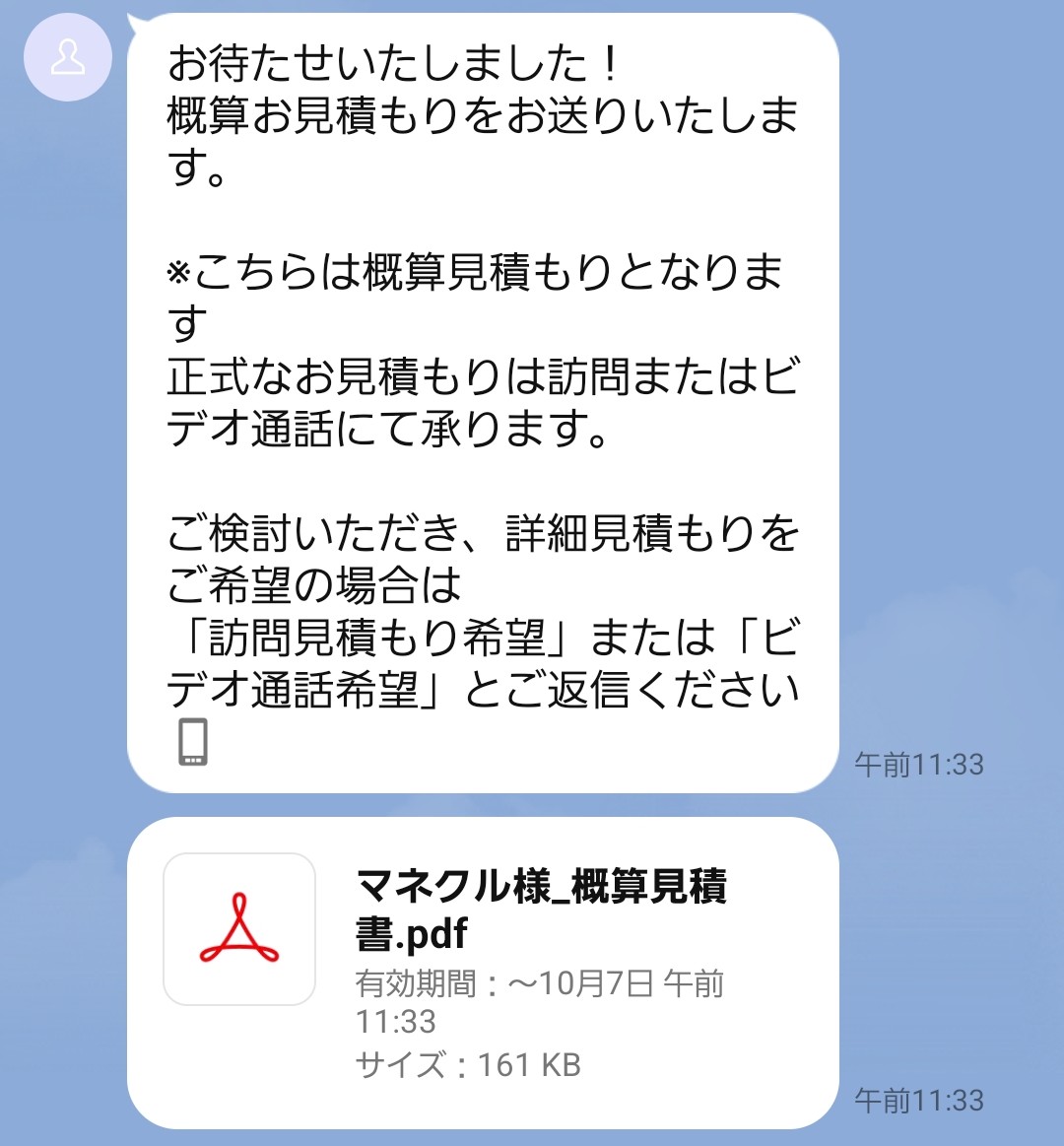Tap the person silhouette inside the avatar circle

67,57
